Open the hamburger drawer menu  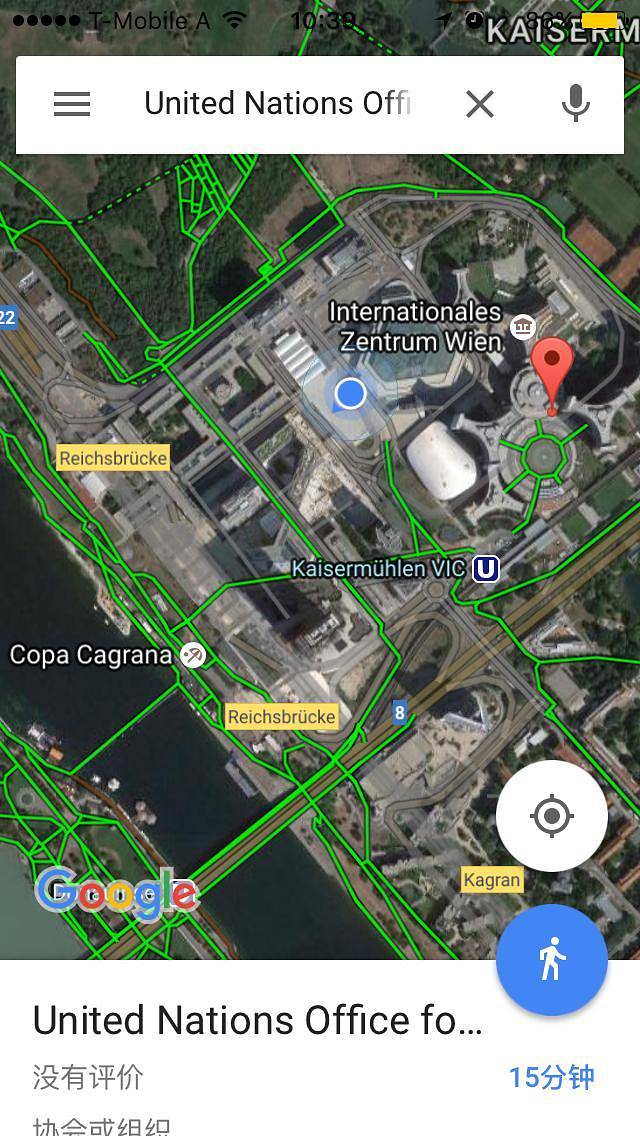pyautogui.click(x=72, y=104)
